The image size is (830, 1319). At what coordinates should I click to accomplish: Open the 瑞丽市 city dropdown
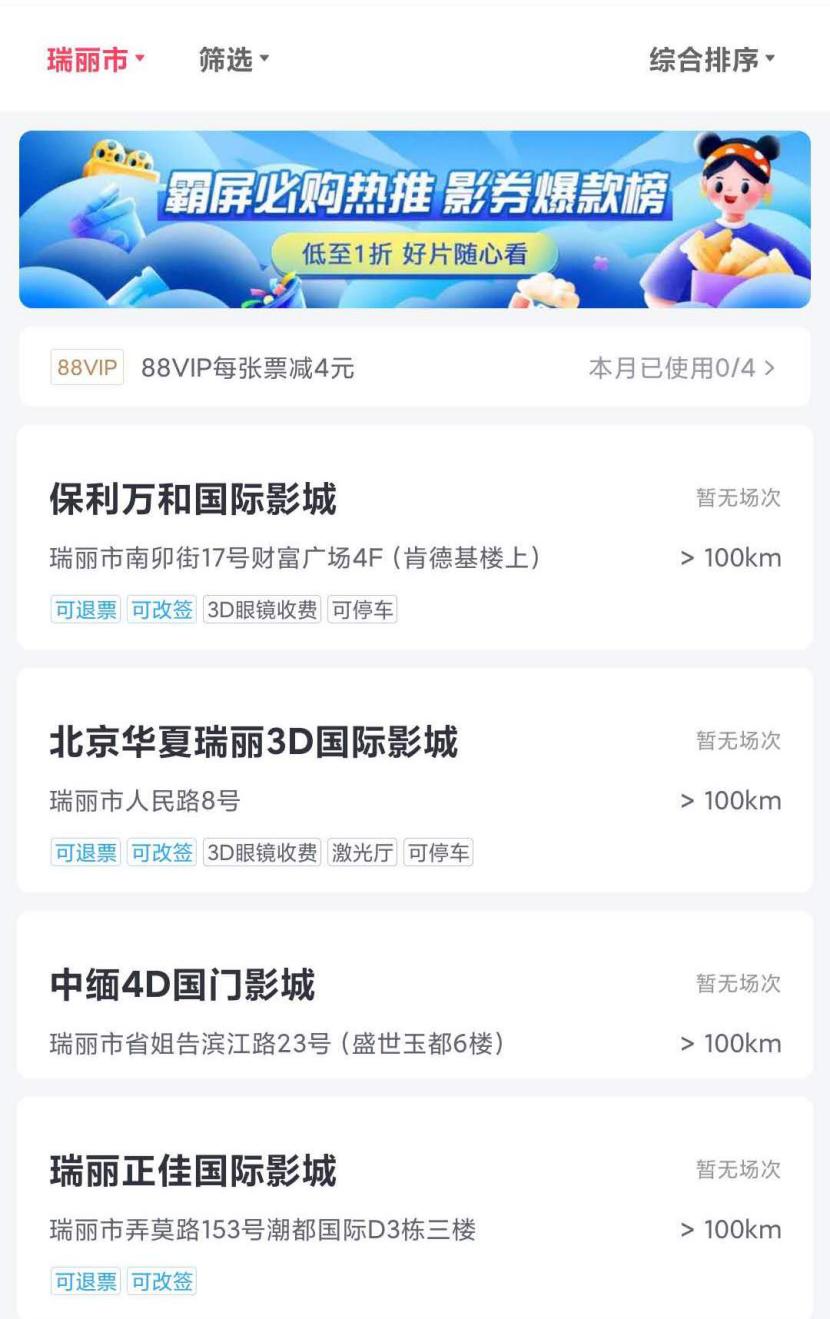point(95,60)
